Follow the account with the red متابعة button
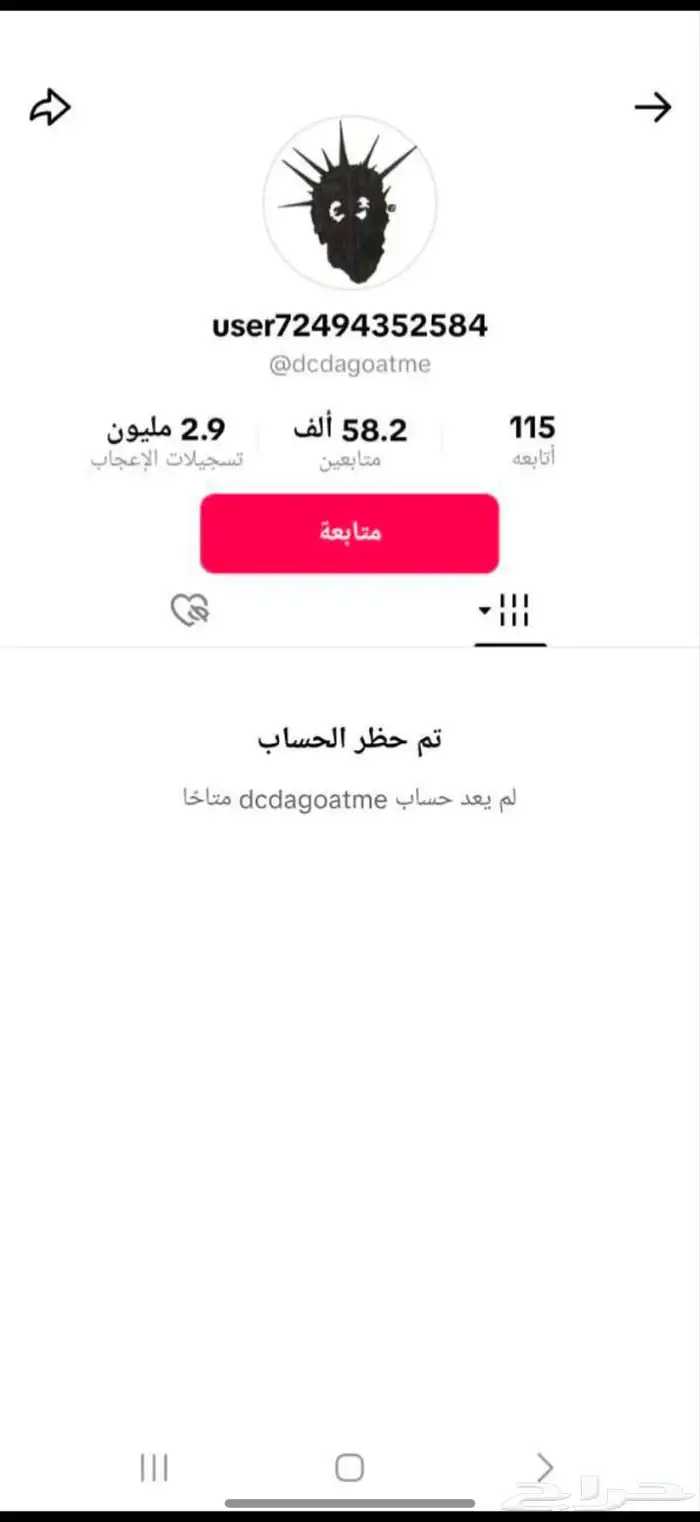 349,533
